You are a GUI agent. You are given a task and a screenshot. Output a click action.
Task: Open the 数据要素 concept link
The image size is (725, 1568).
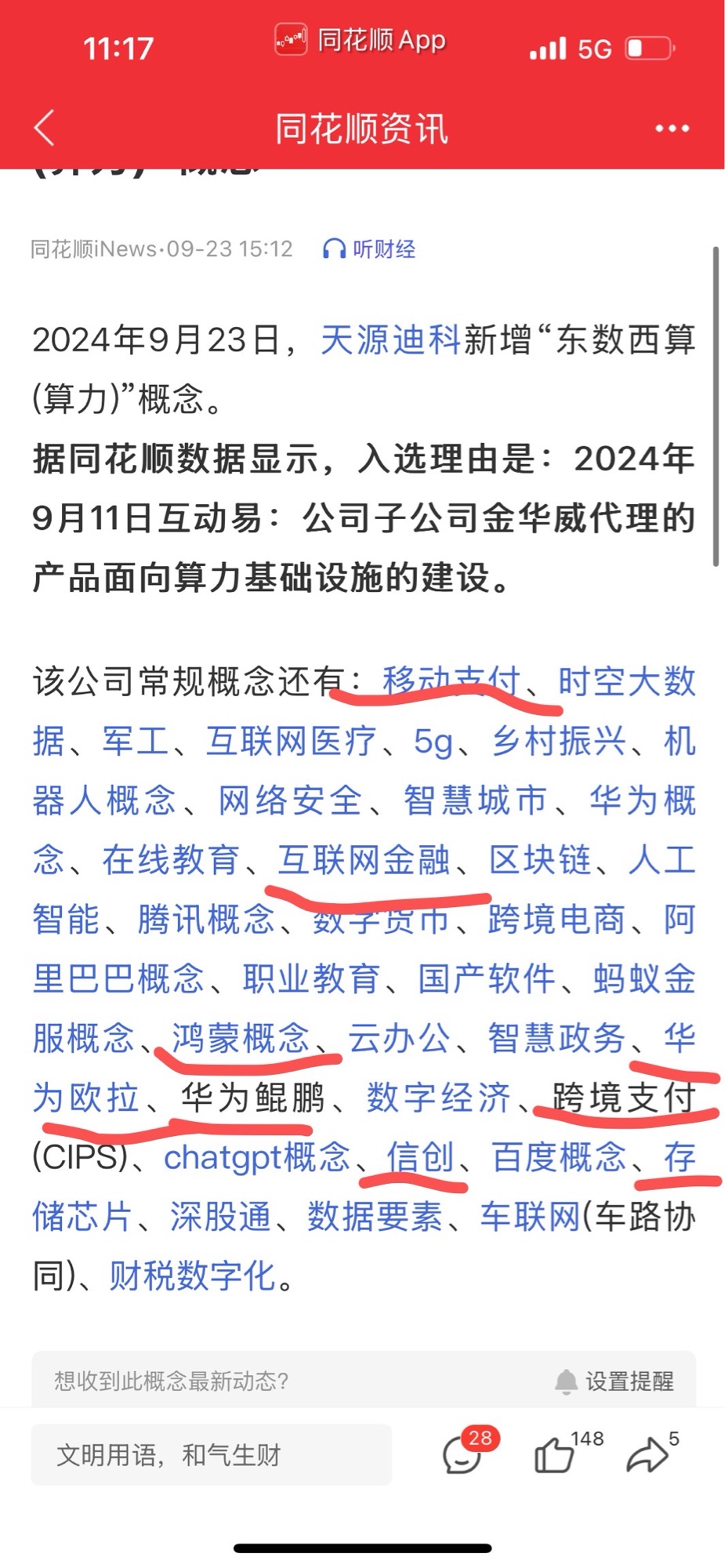[x=375, y=1218]
